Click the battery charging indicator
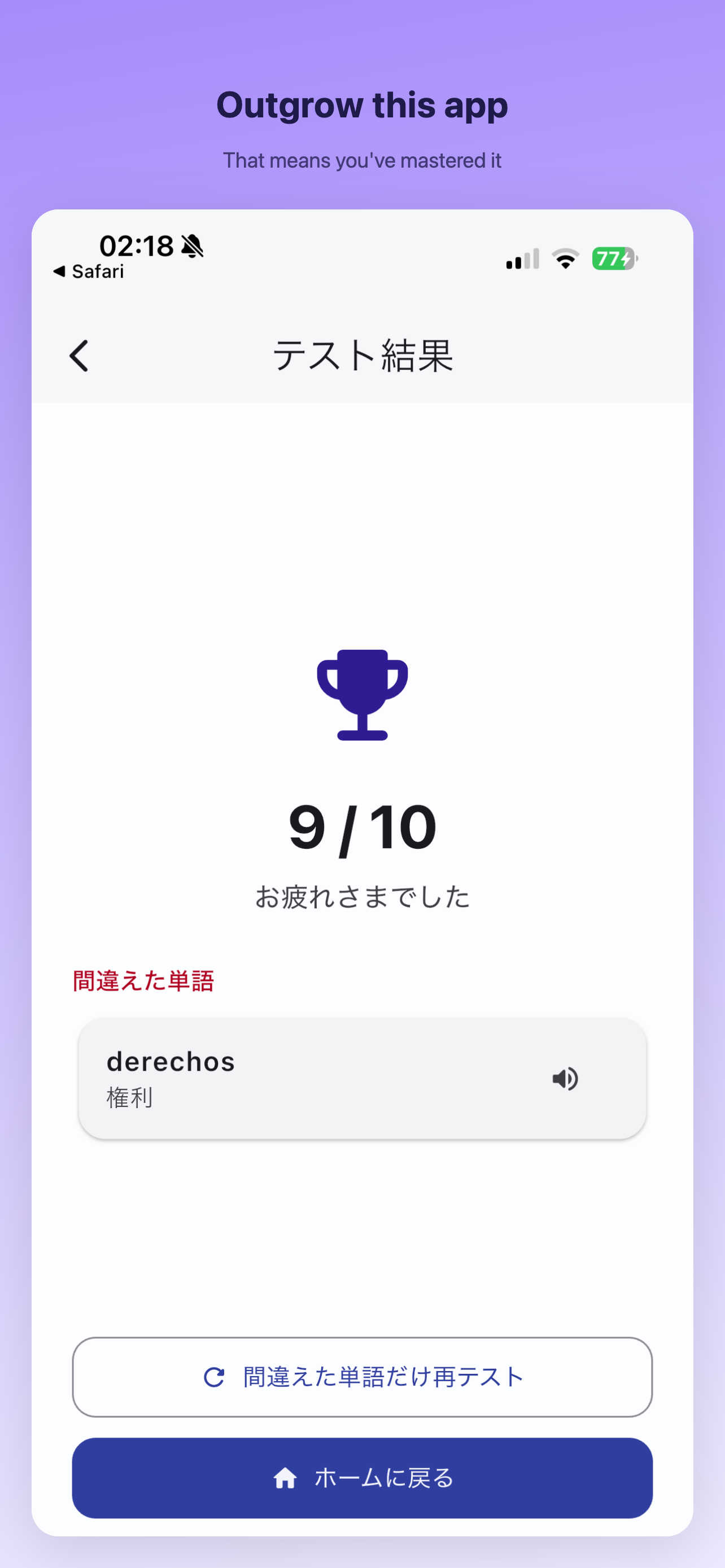The height and width of the screenshot is (1568, 725). 614,258
